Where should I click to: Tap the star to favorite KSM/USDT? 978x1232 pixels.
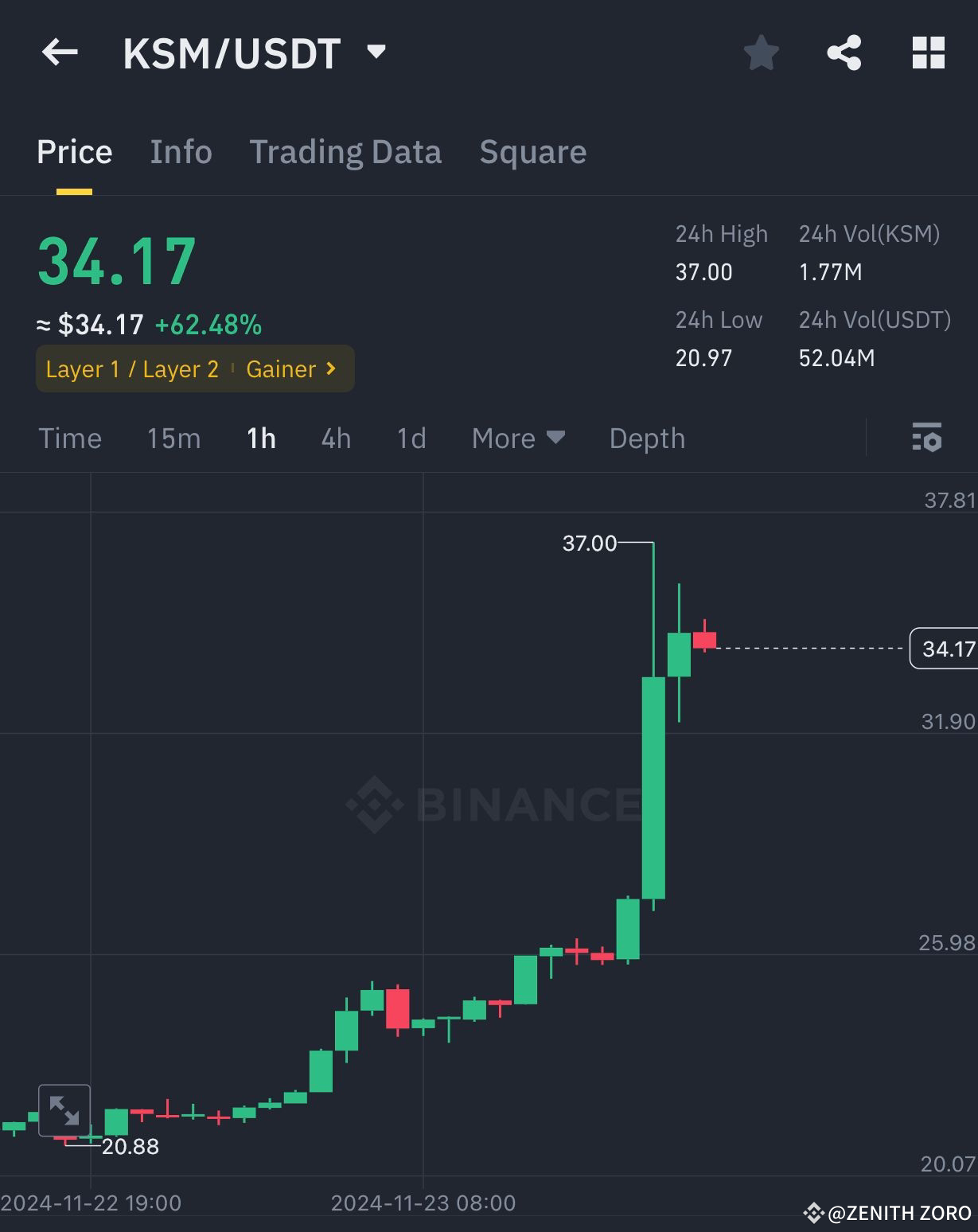pyautogui.click(x=760, y=53)
